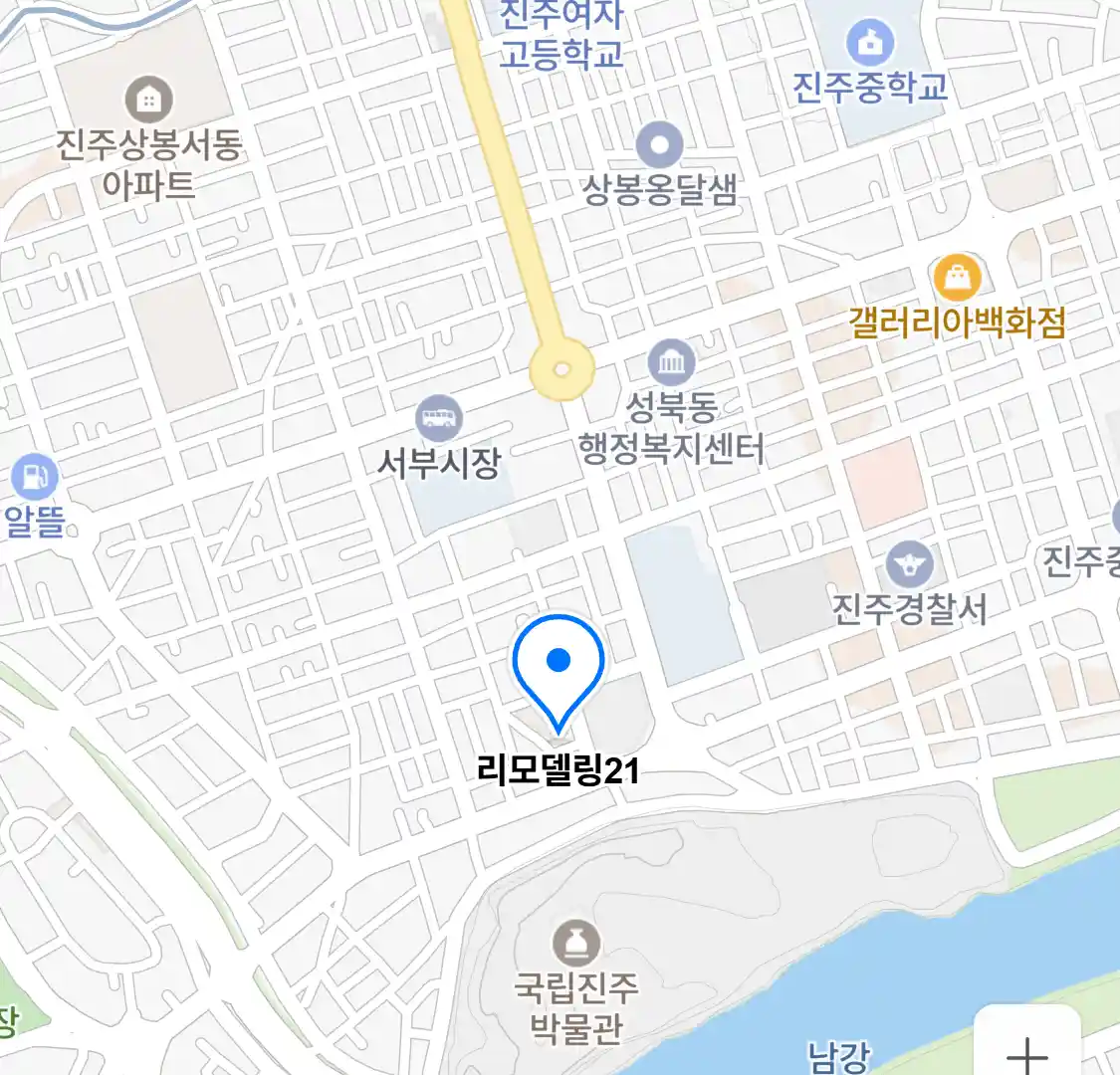
Task: Tap the 진주경찰서 police marker
Action: [x=909, y=565]
